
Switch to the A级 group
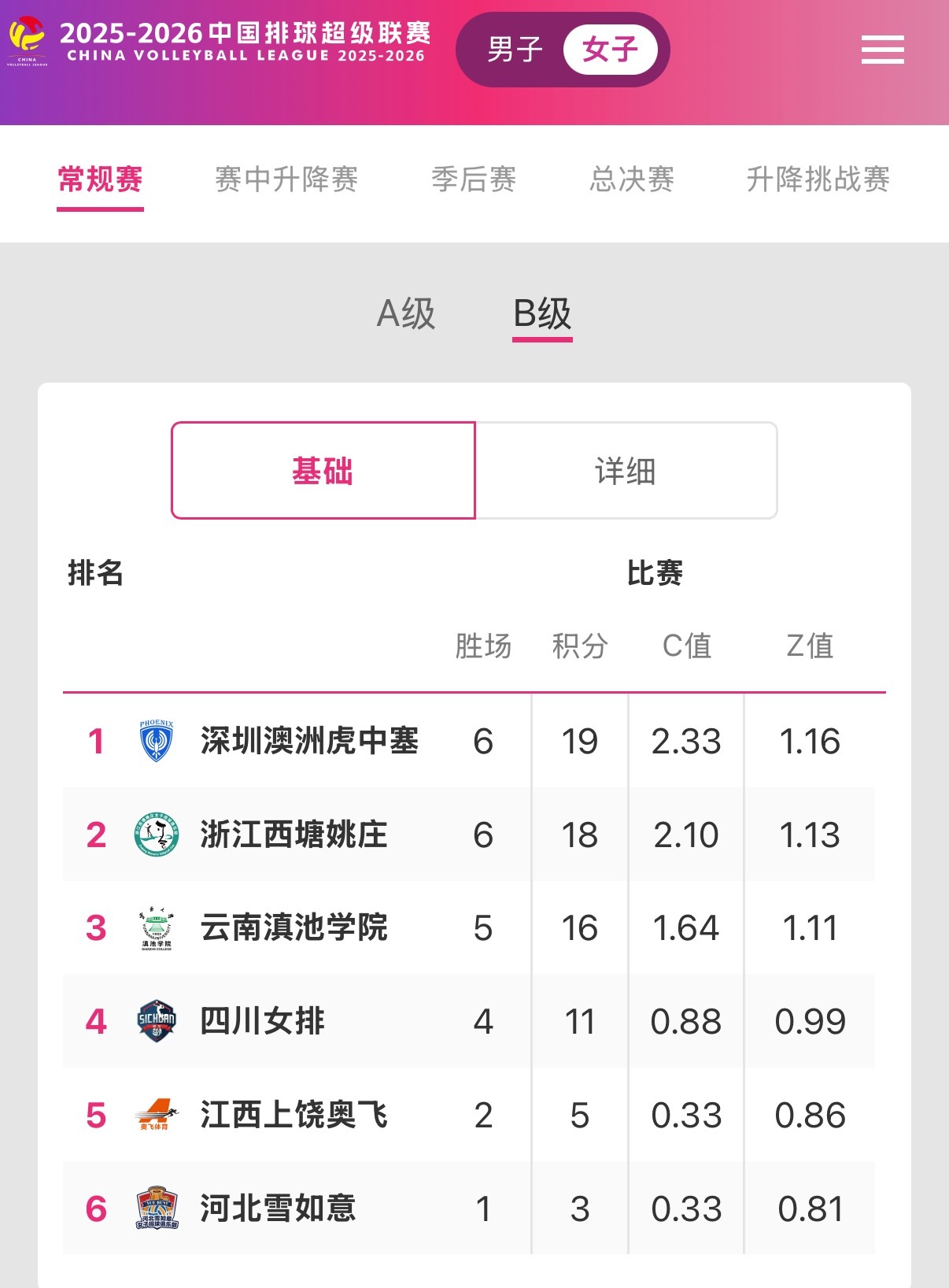click(406, 314)
